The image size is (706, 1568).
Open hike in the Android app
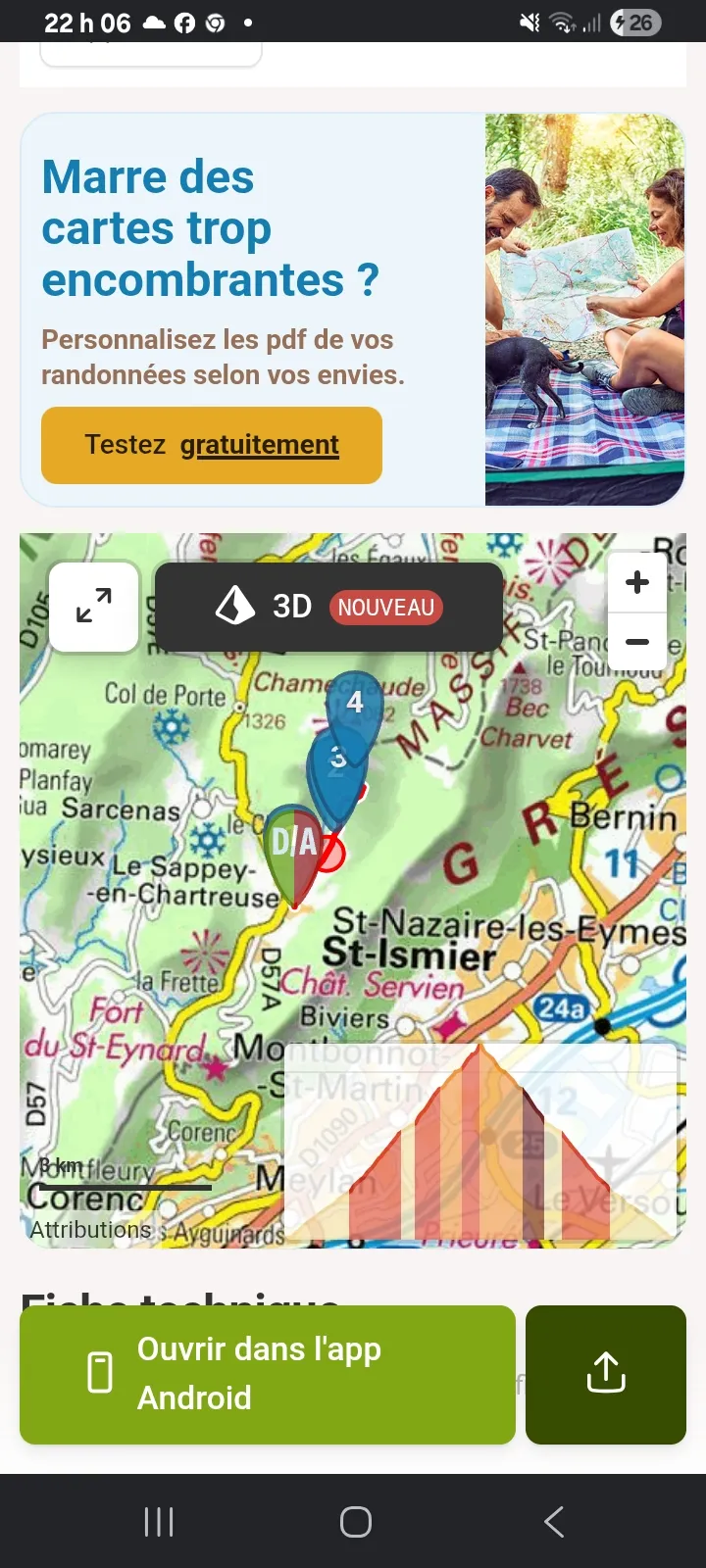coord(268,1374)
